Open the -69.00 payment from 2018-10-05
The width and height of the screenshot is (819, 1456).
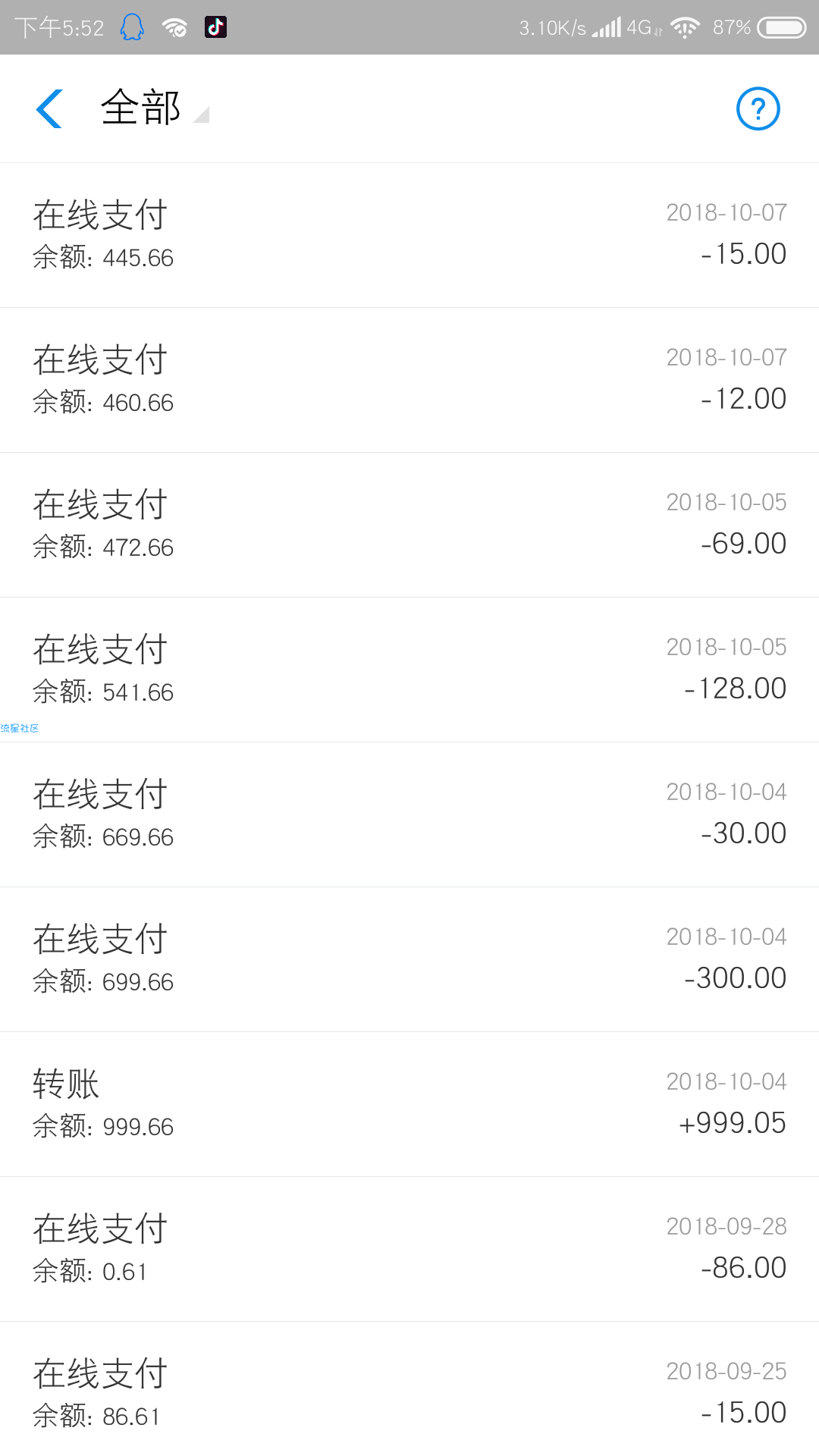click(409, 525)
